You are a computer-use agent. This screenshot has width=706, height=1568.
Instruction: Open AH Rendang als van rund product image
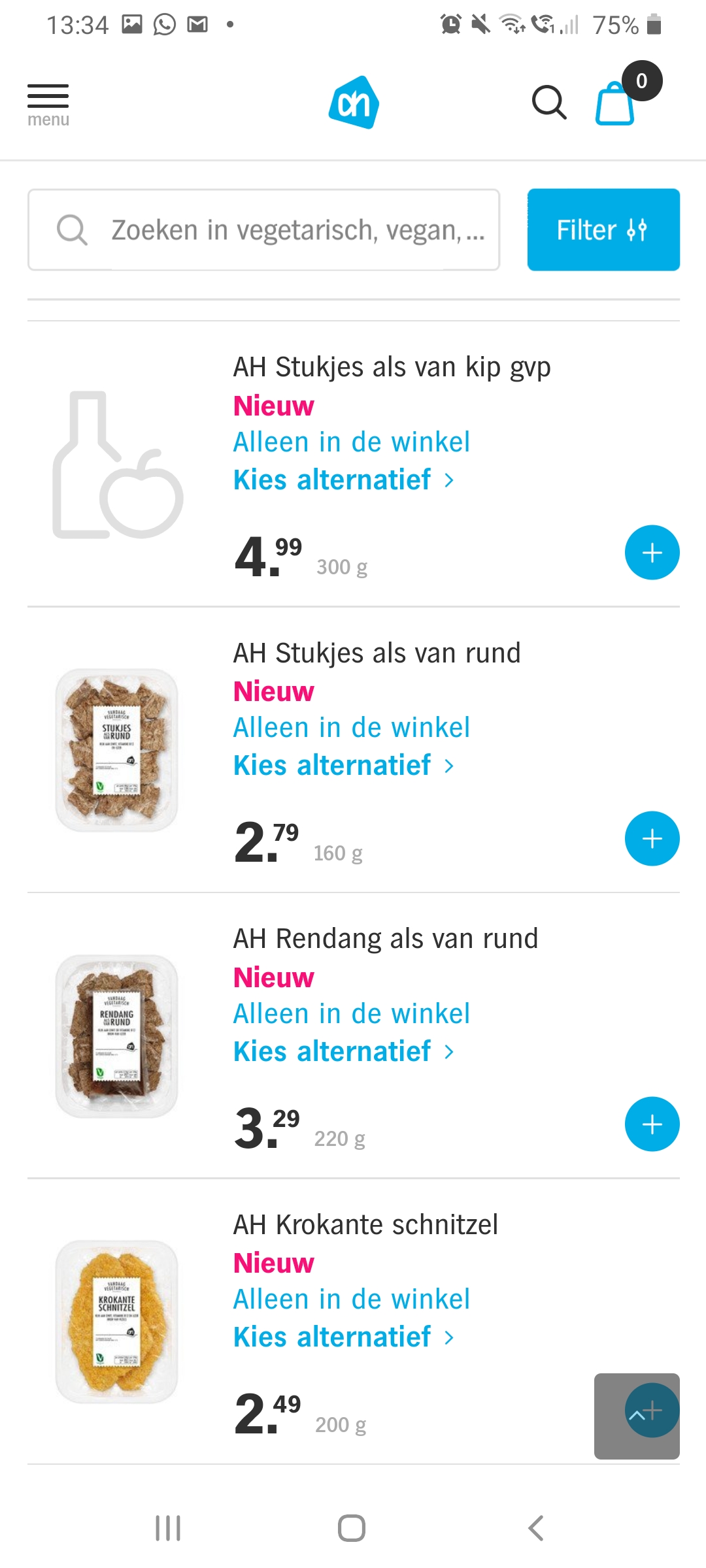117,1036
